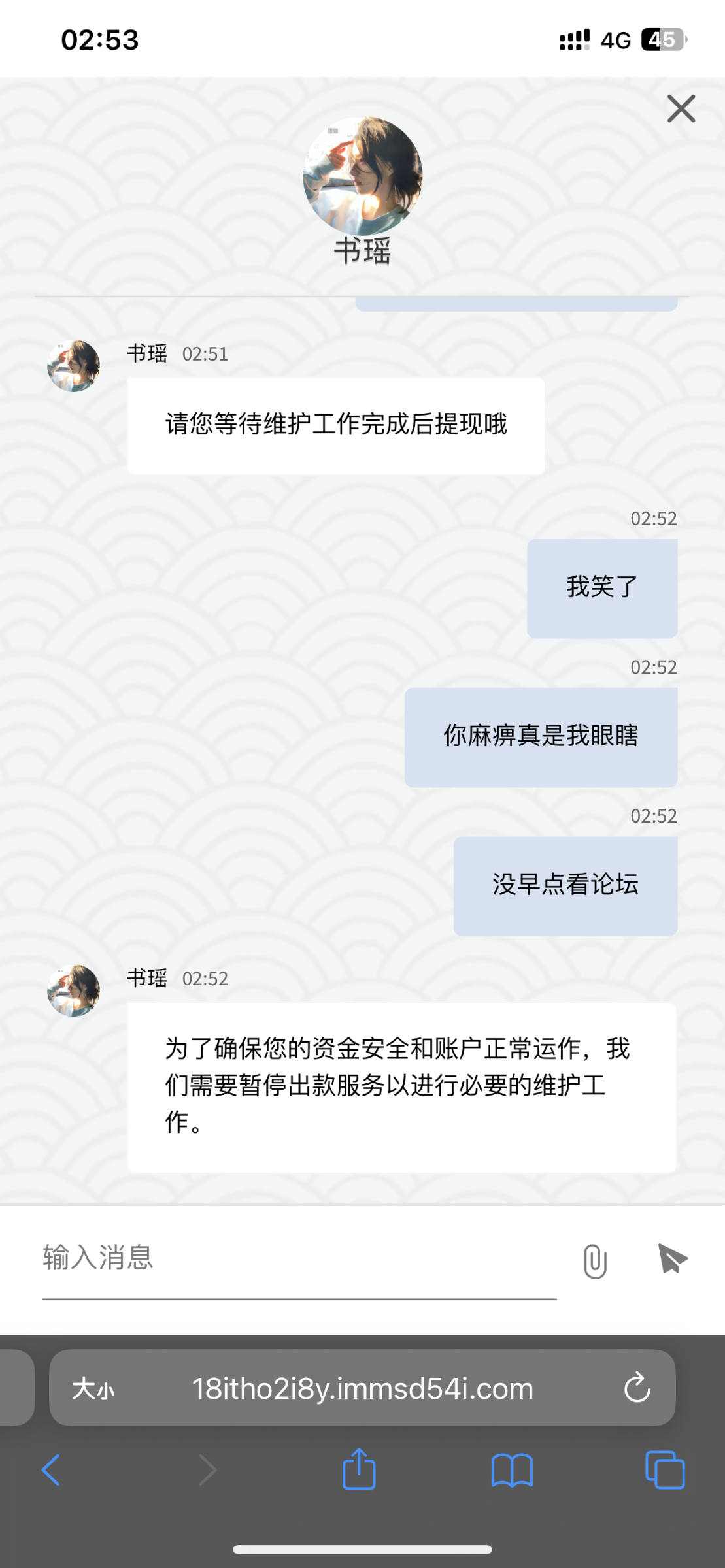Open the 大小 text size menu
This screenshot has height=1568, width=725.
93,1389
